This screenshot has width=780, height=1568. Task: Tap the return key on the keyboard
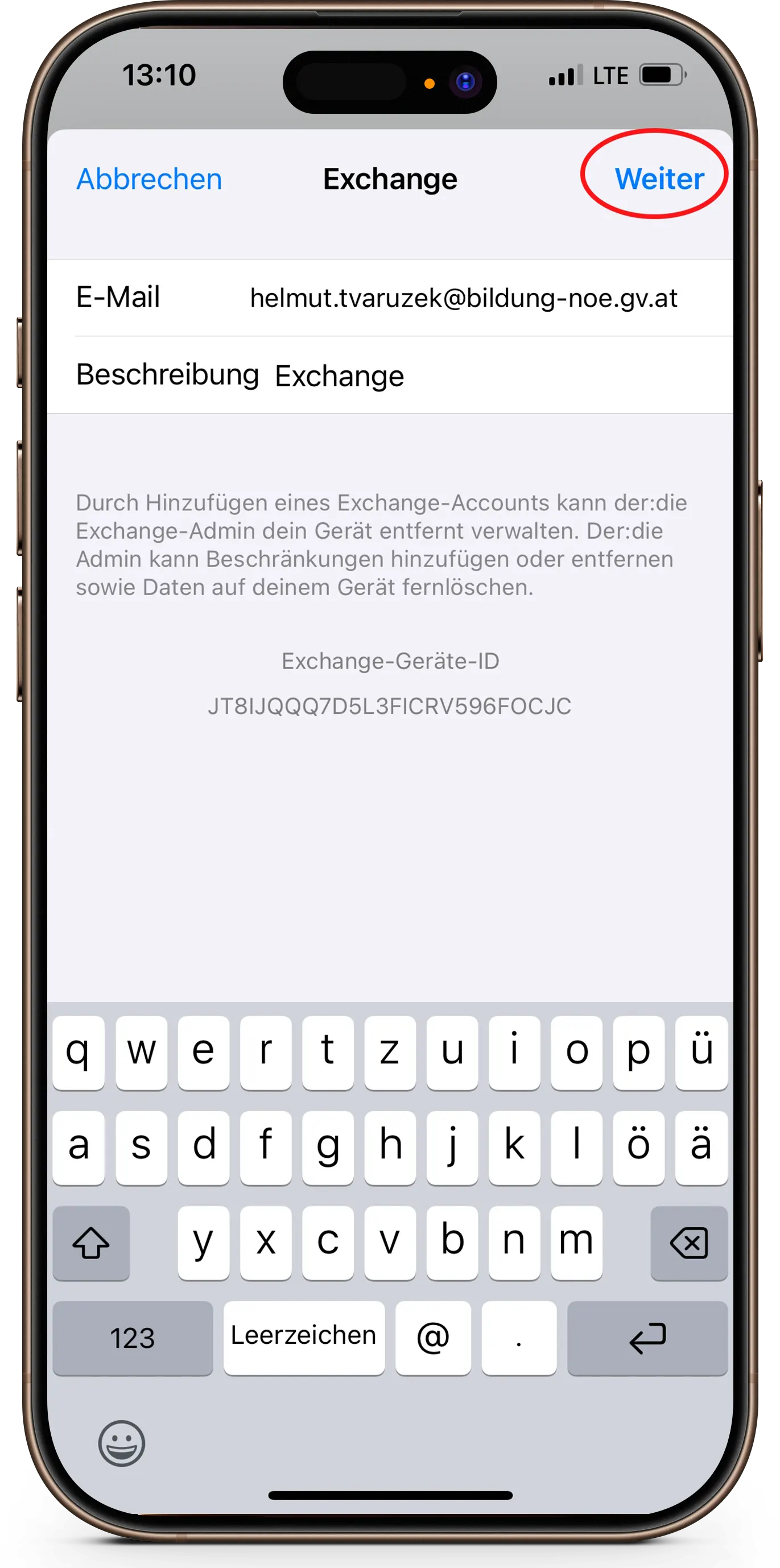pyautogui.click(x=647, y=1338)
